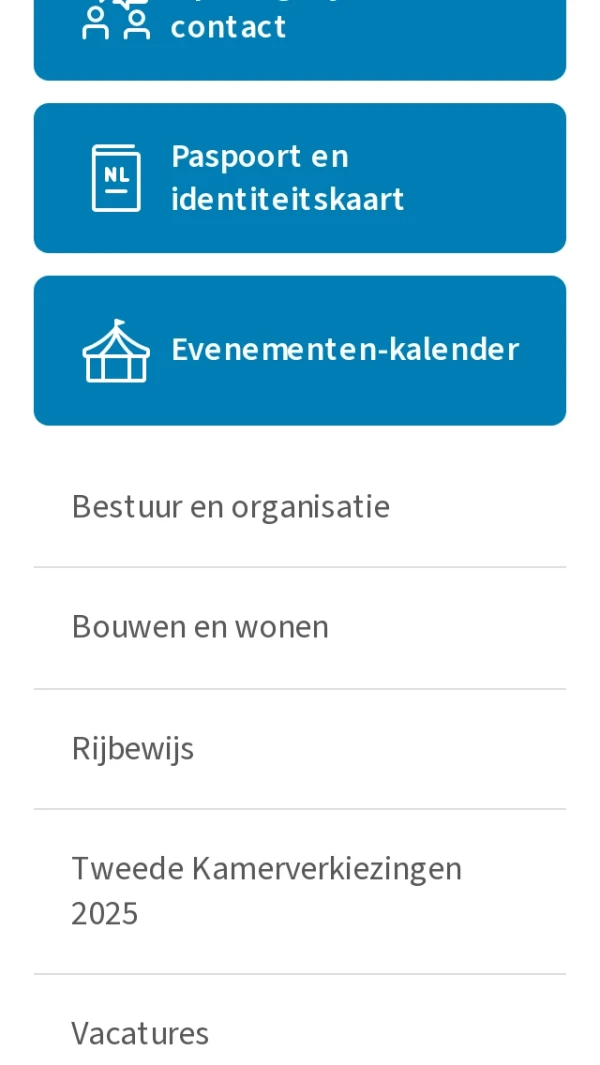Open the Evenementen-kalender
This screenshot has height=1065, width=600.
click(x=300, y=350)
